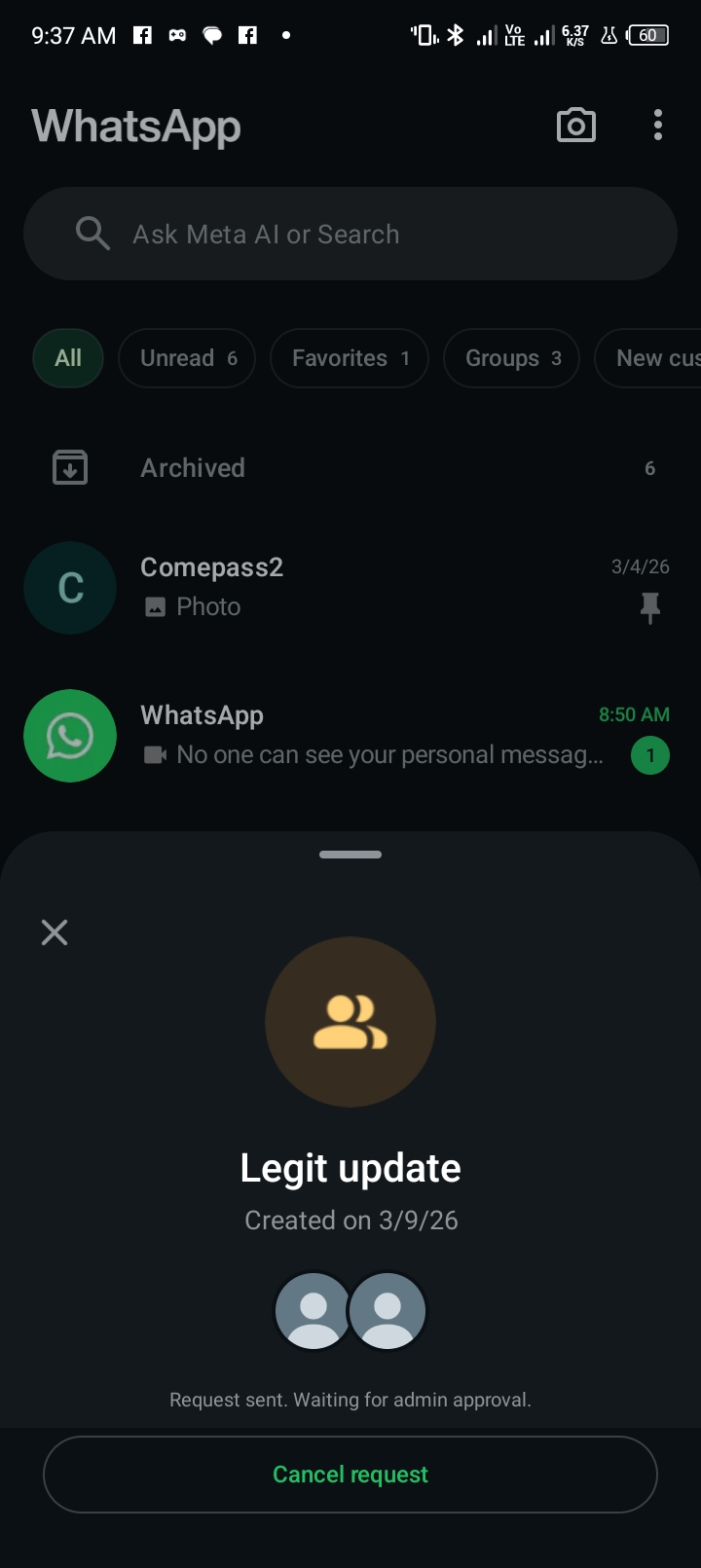Open the WhatsApp official chat
This screenshot has height=1568, width=701.
coord(350,735)
